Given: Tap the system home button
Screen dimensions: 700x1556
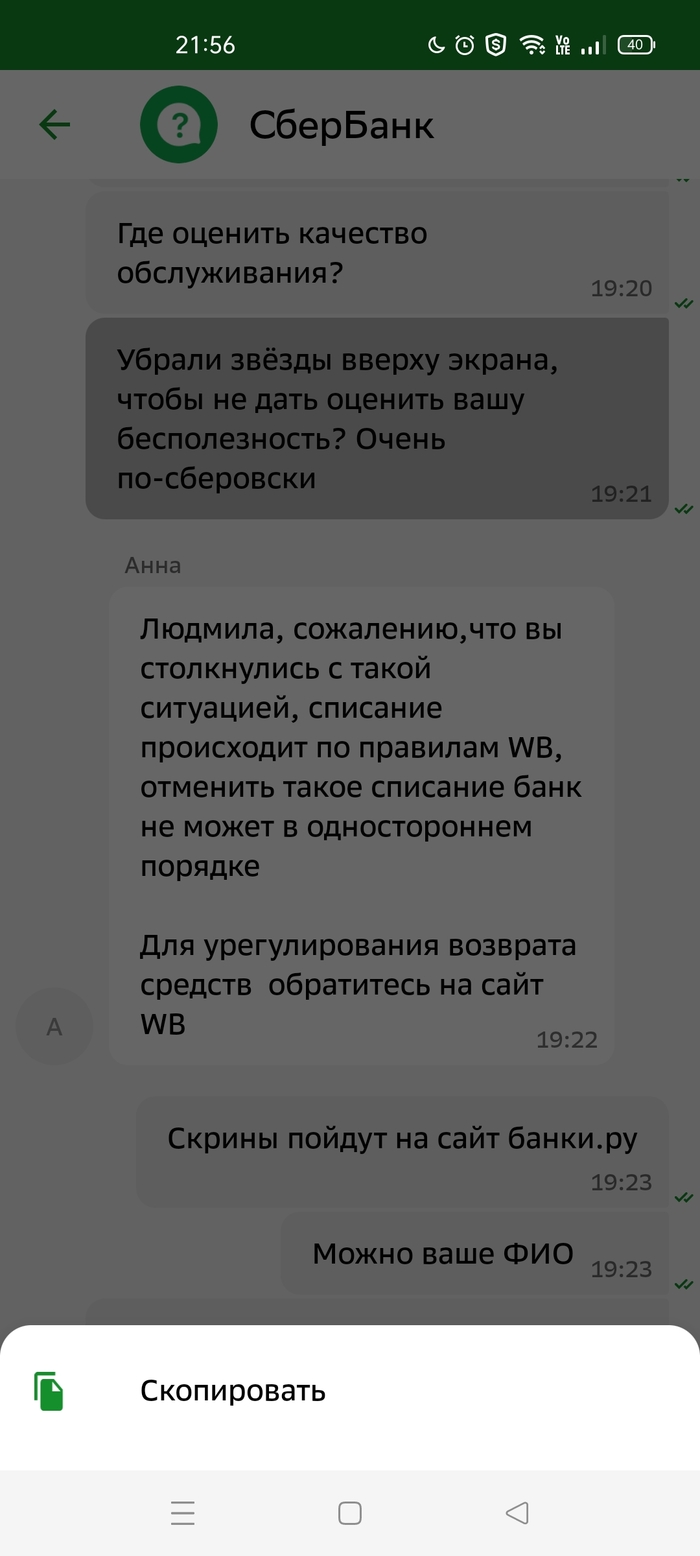Looking at the screenshot, I should tap(350, 1513).
